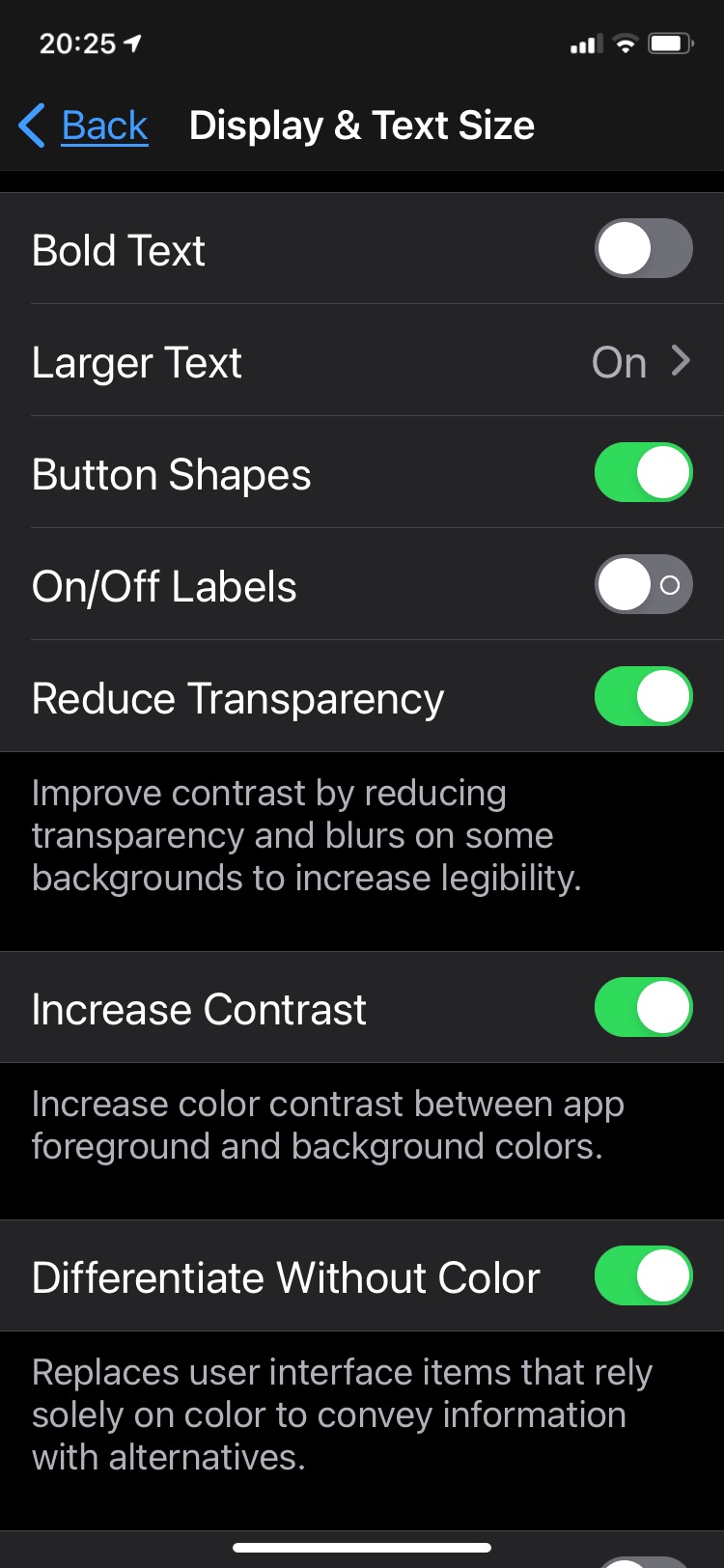Toggle On/Off Labels switch on
Viewport: 724px width, 1568px height.
tap(644, 585)
